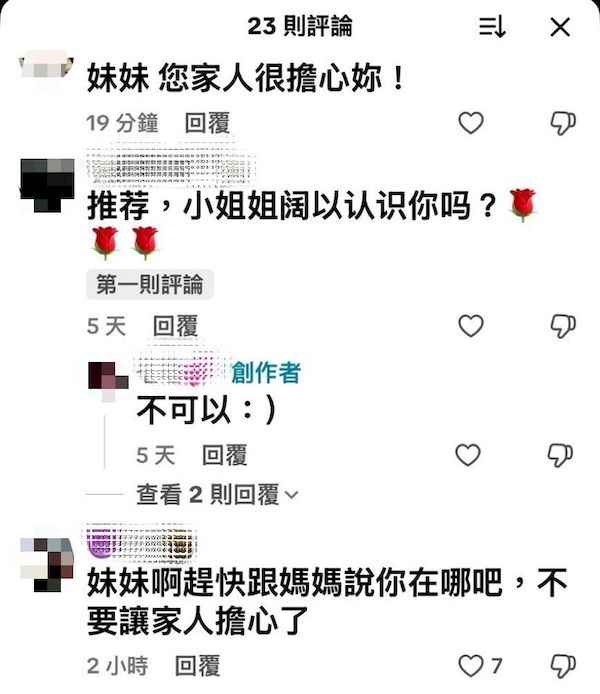Reply to the 2 小時 comment

click(x=197, y=665)
